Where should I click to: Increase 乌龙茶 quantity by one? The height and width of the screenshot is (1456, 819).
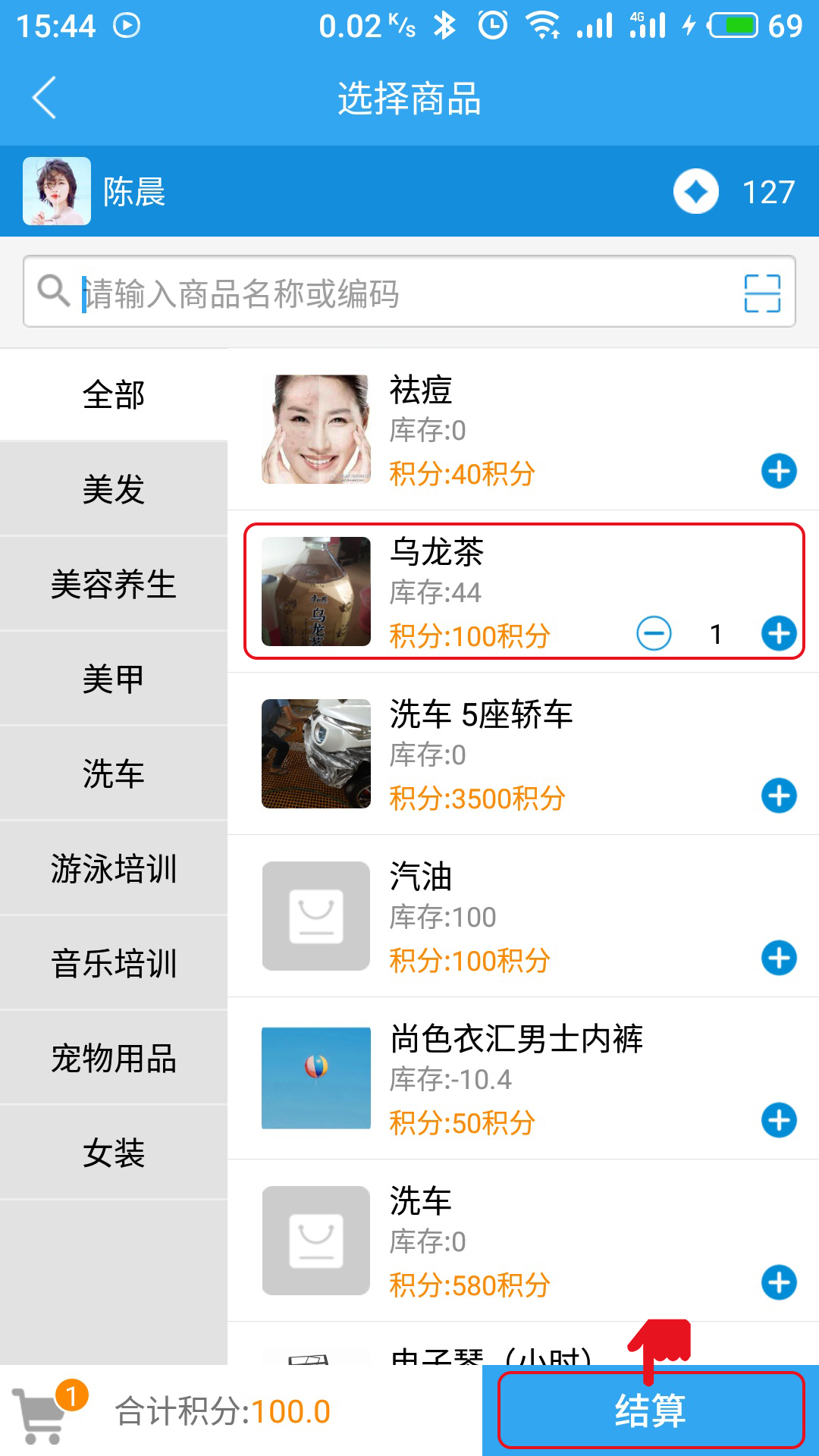click(779, 633)
